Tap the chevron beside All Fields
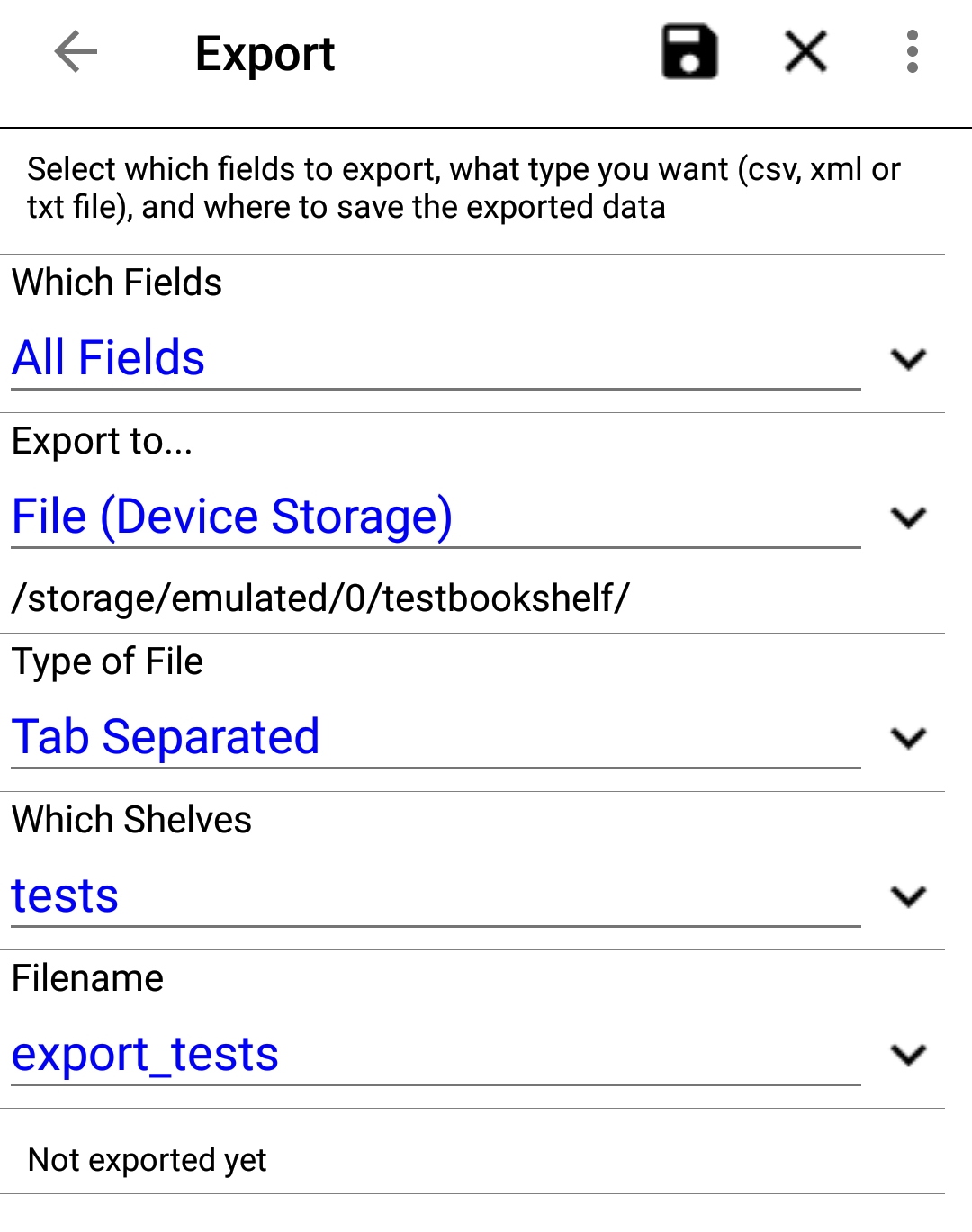The image size is (972, 1232). coord(909,357)
